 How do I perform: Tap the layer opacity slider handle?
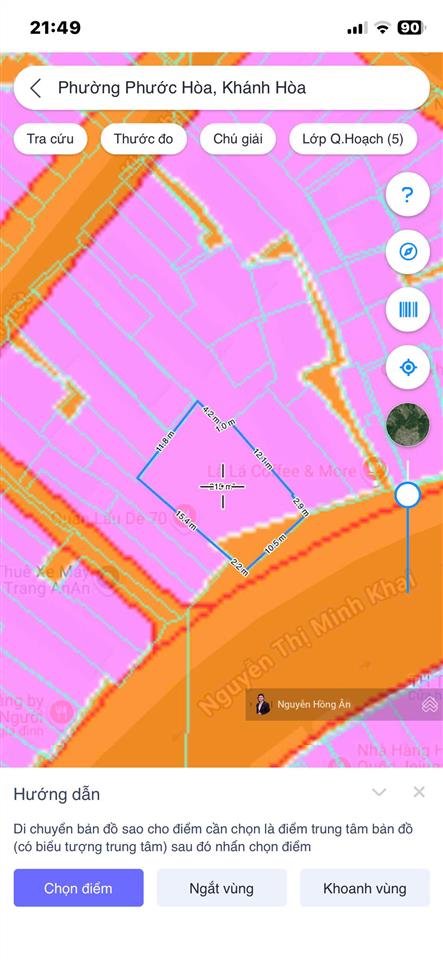click(408, 495)
